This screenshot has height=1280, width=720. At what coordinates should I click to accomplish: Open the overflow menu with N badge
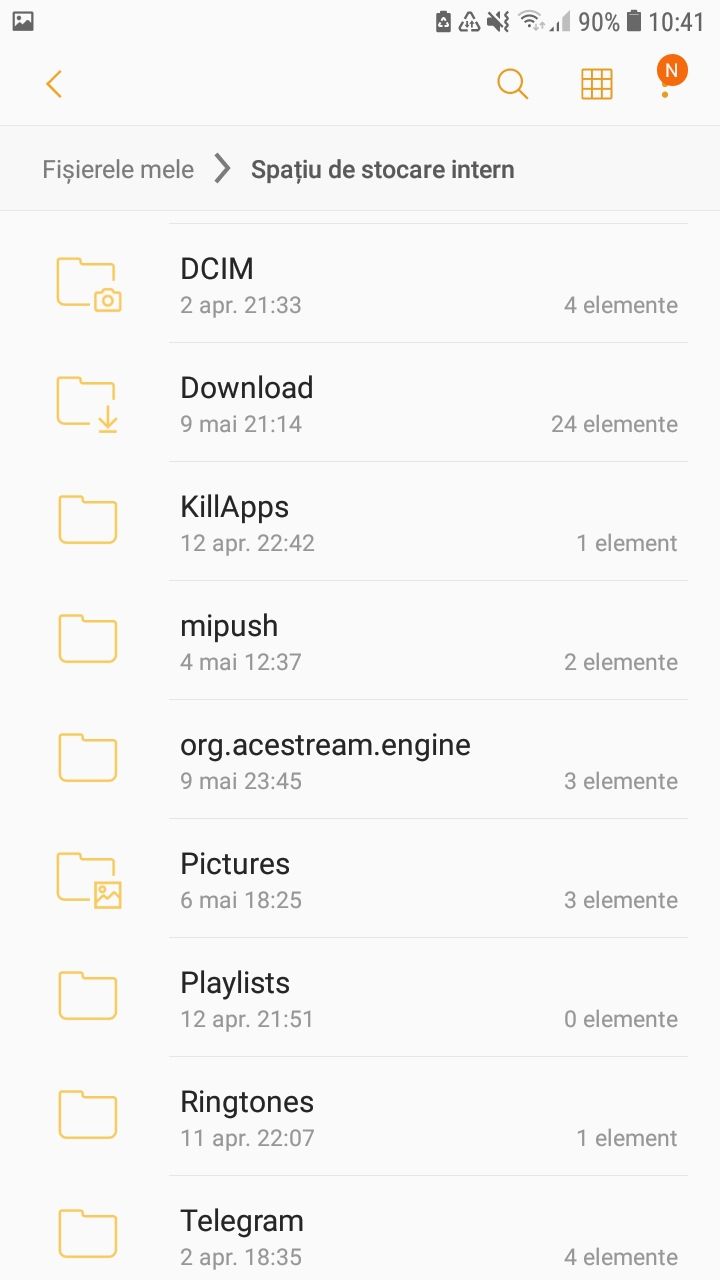click(x=666, y=82)
